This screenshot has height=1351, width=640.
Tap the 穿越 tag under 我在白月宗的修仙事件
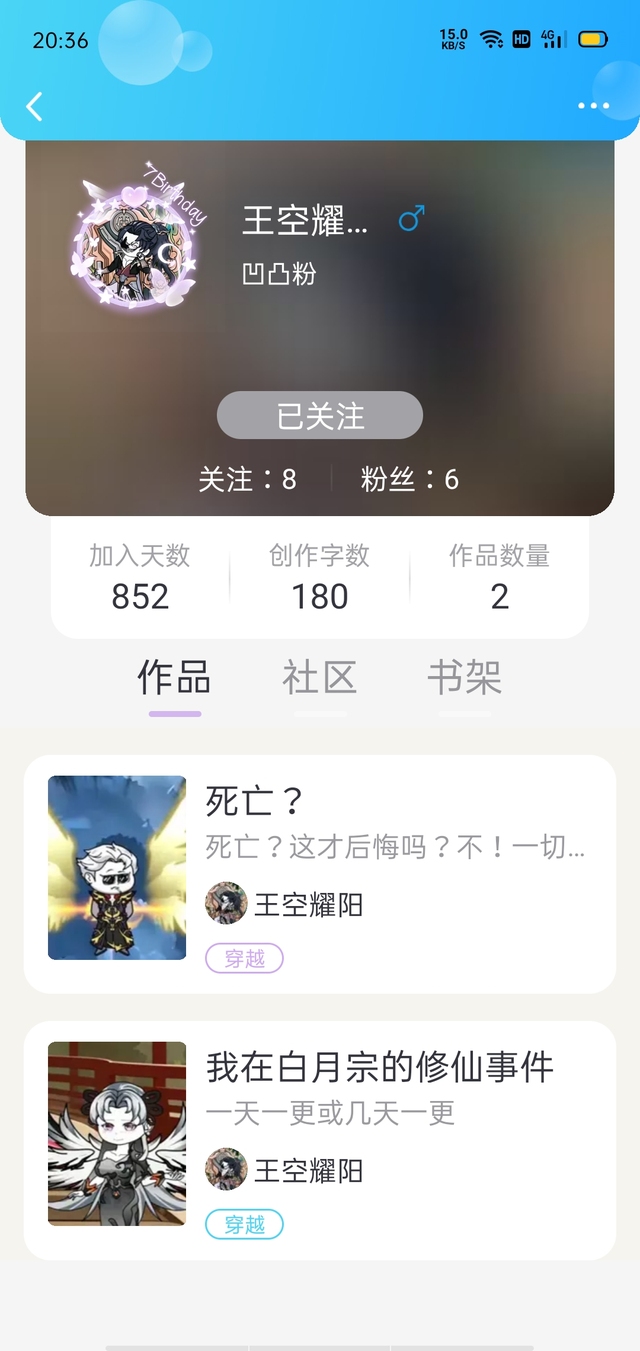(244, 1224)
